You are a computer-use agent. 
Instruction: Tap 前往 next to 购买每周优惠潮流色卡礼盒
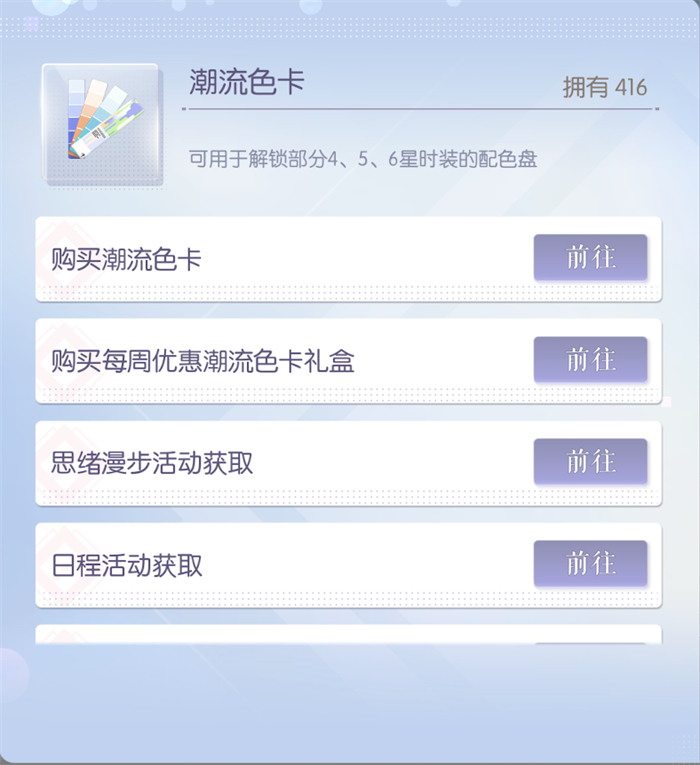coord(590,360)
